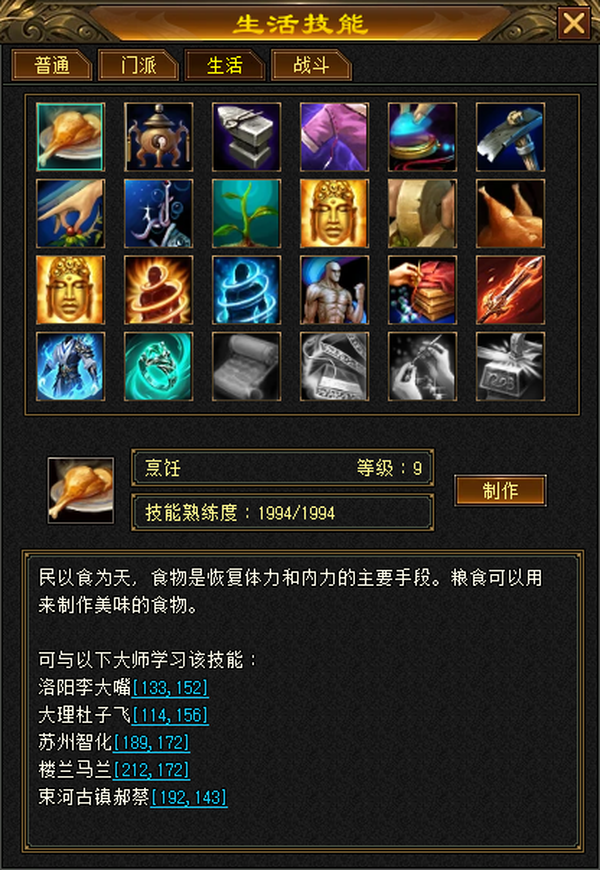Select the bronze cauldron skill icon
Viewport: 600px width, 870px height.
tap(158, 136)
